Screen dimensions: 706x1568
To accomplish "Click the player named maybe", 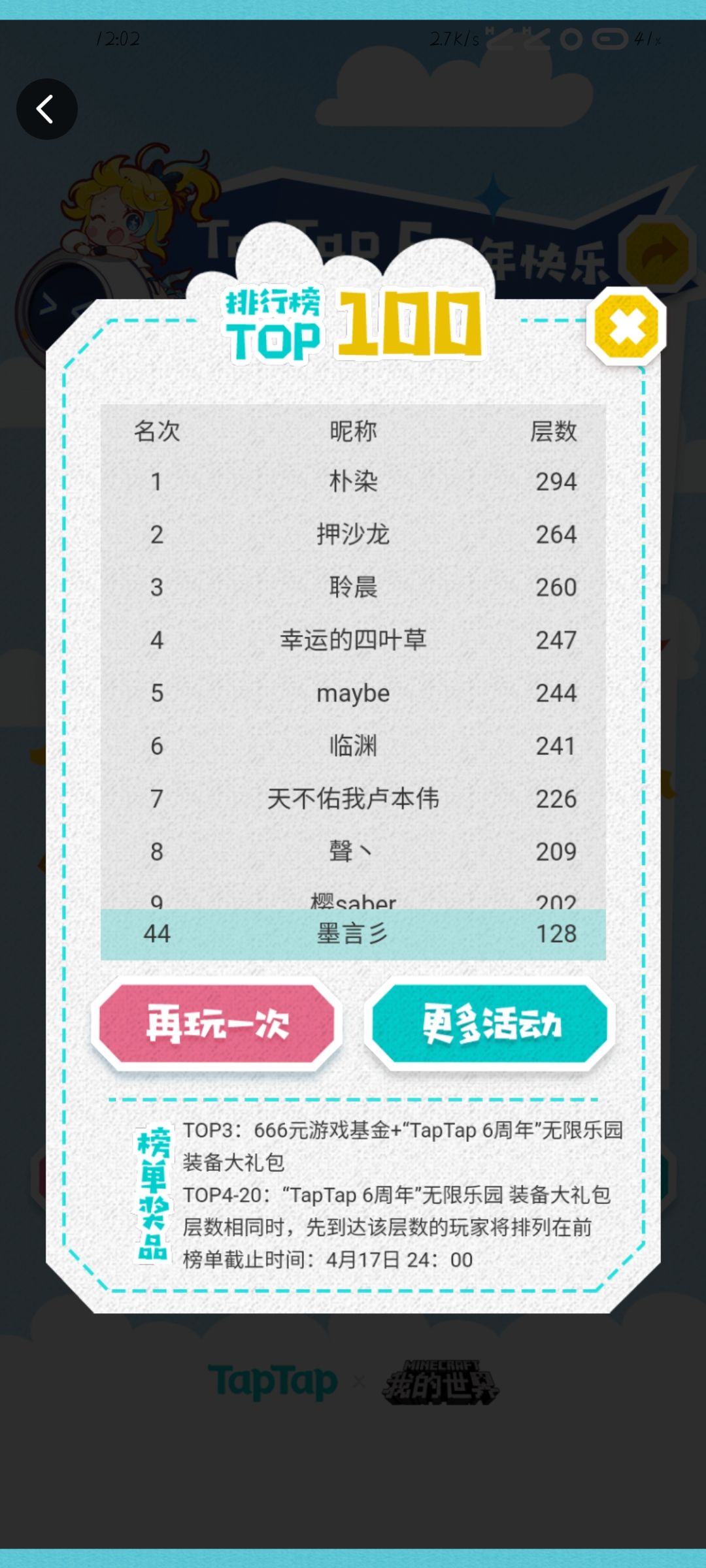I will click(353, 693).
